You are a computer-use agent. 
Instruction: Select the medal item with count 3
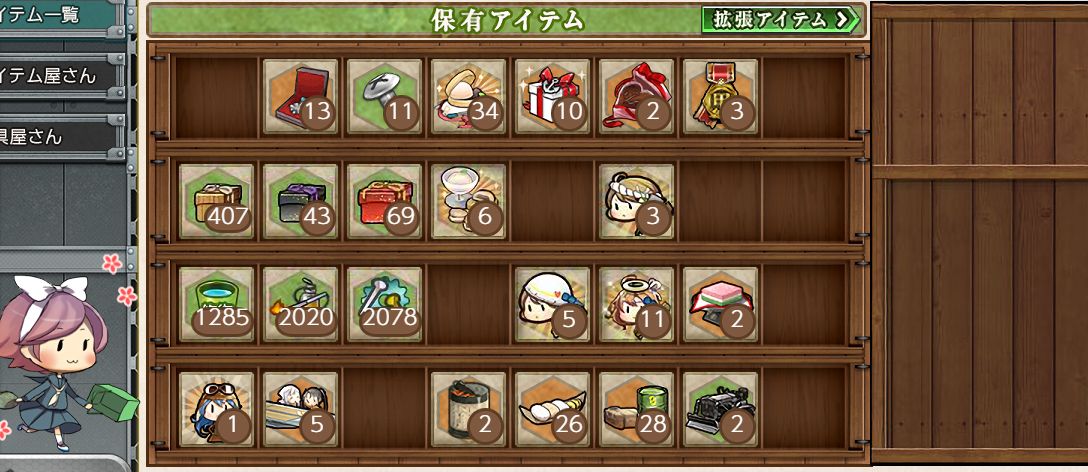[720, 96]
